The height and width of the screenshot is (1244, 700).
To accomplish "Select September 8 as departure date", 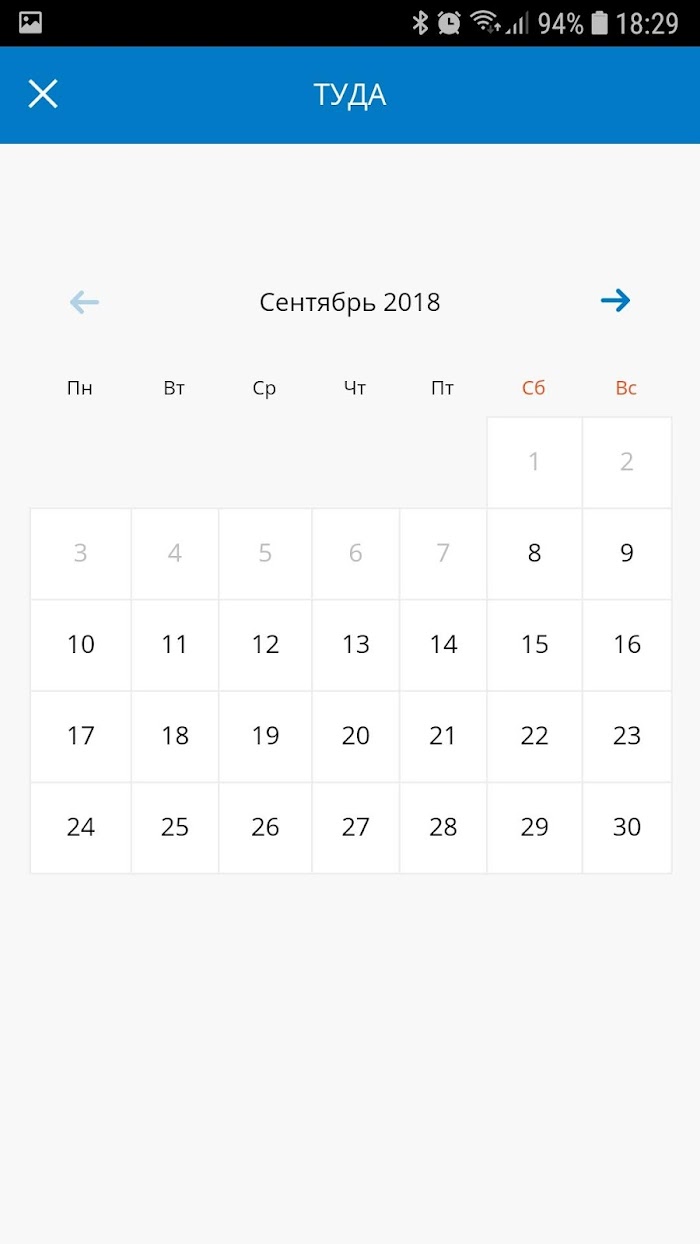I will pyautogui.click(x=534, y=553).
